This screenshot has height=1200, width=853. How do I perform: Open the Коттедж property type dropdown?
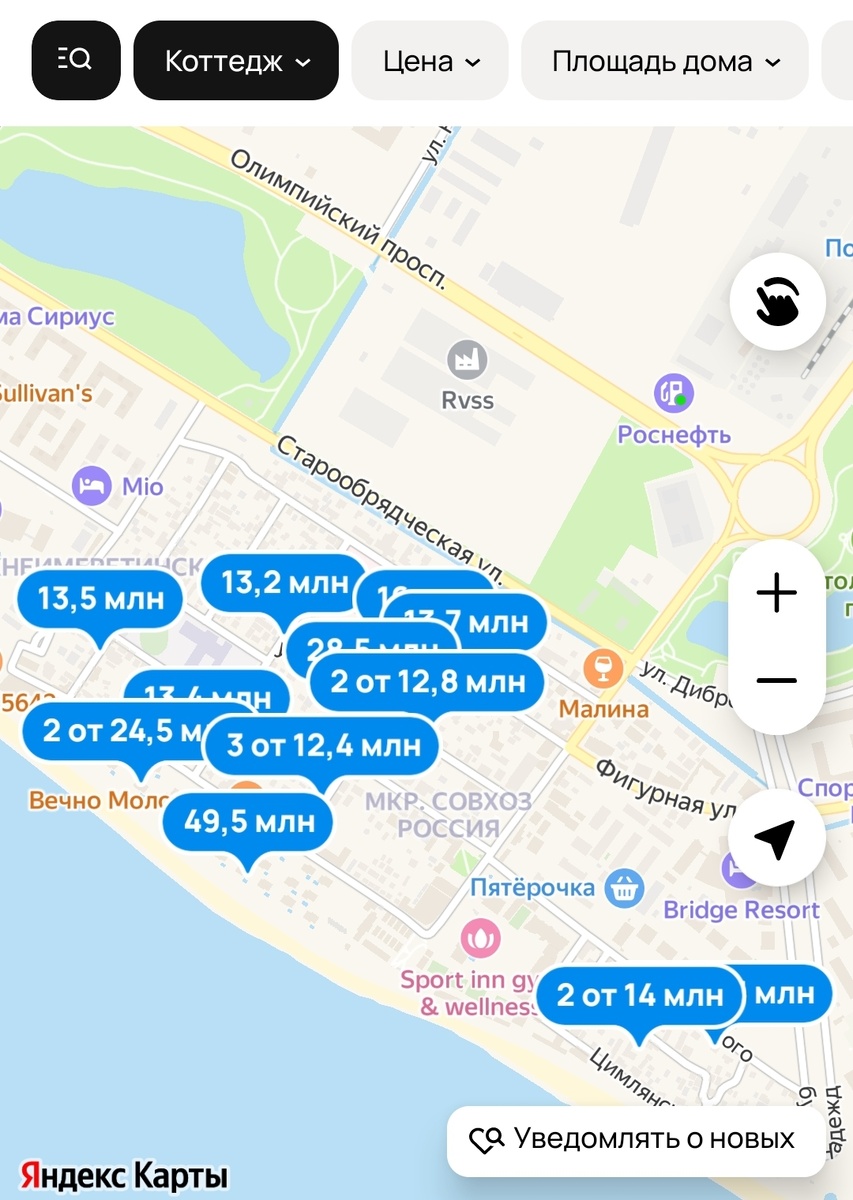click(x=235, y=60)
